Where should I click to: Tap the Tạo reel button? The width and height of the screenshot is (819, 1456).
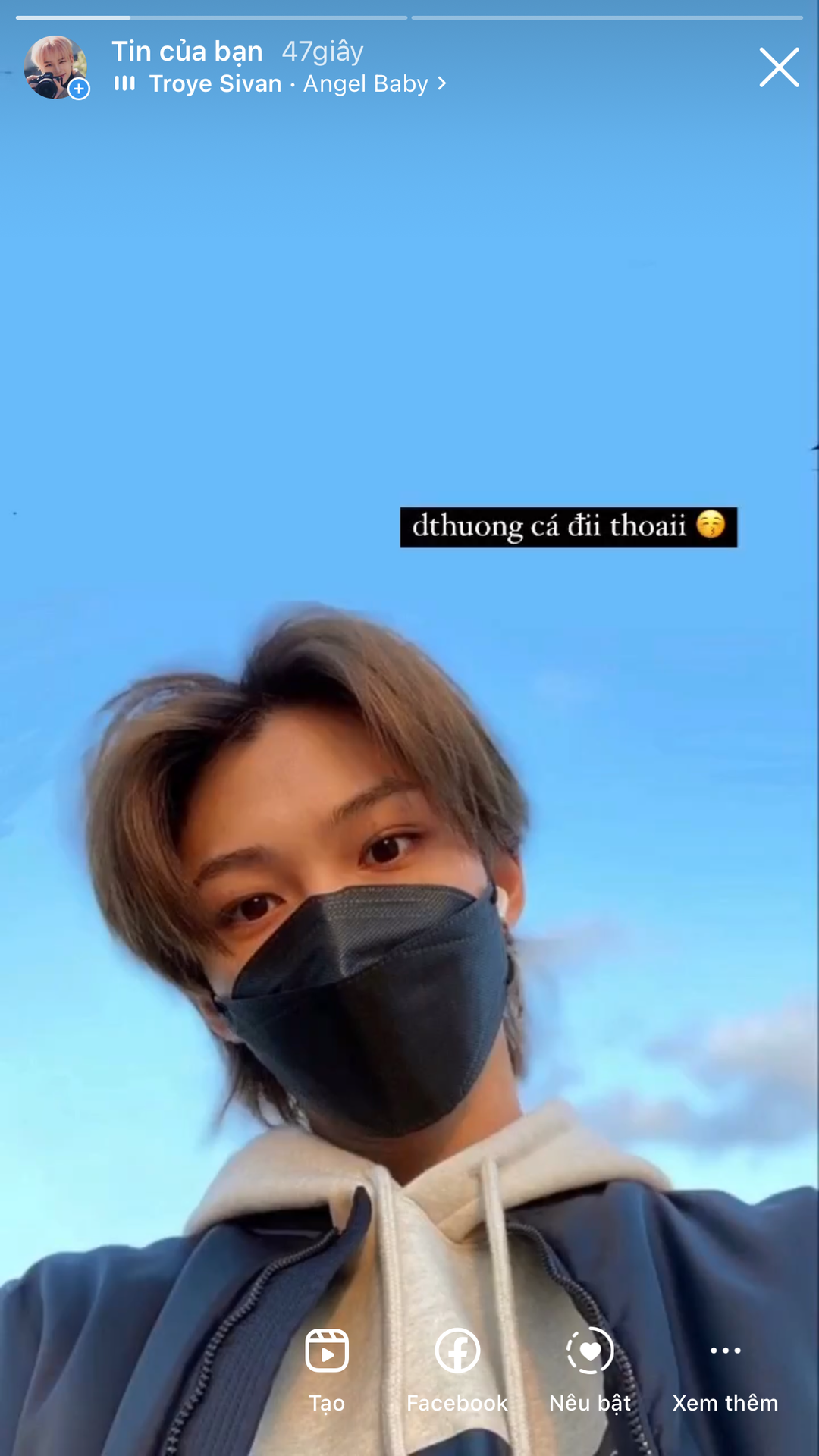point(327,1367)
